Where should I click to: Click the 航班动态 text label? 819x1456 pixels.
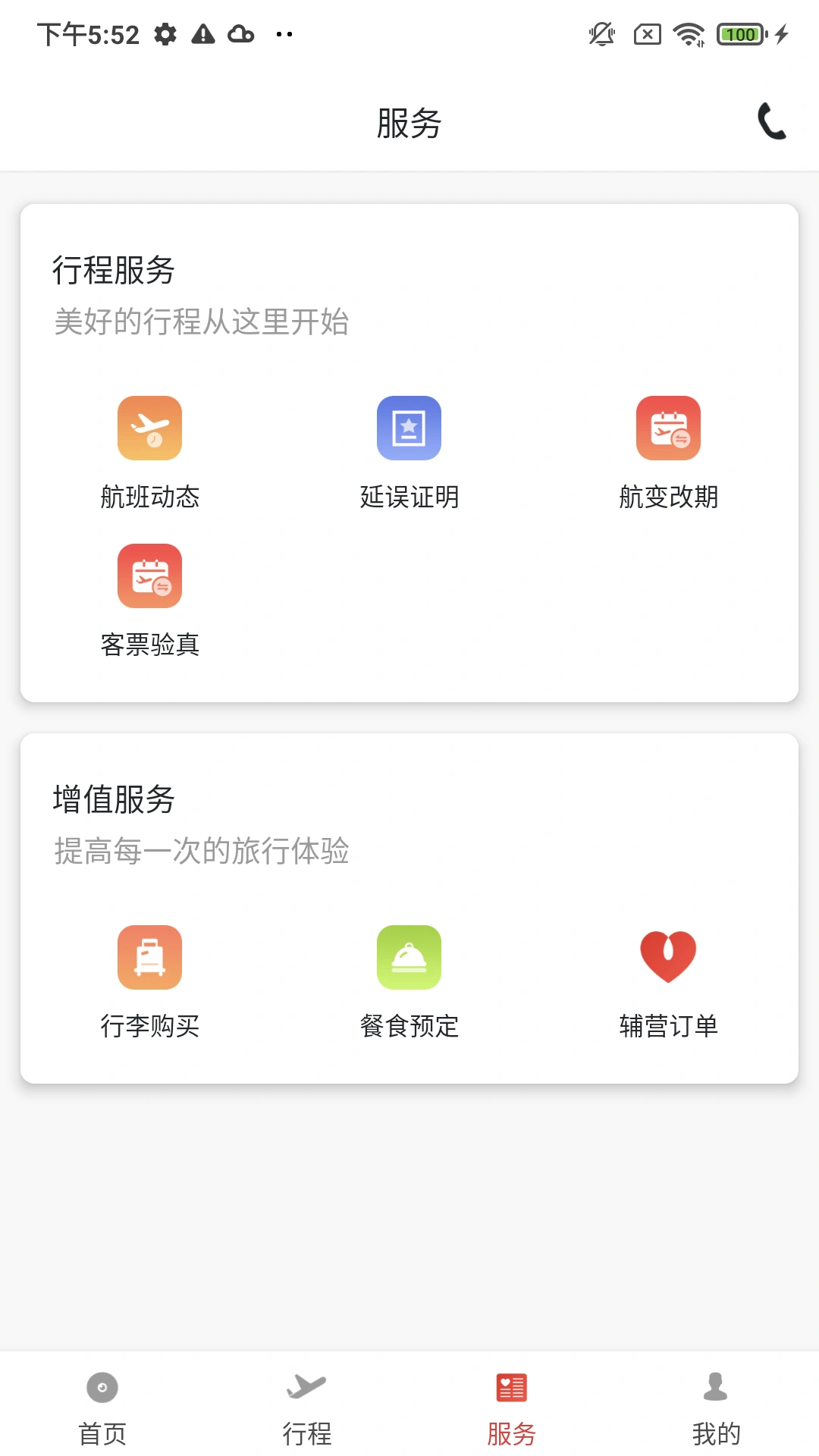coord(149,497)
